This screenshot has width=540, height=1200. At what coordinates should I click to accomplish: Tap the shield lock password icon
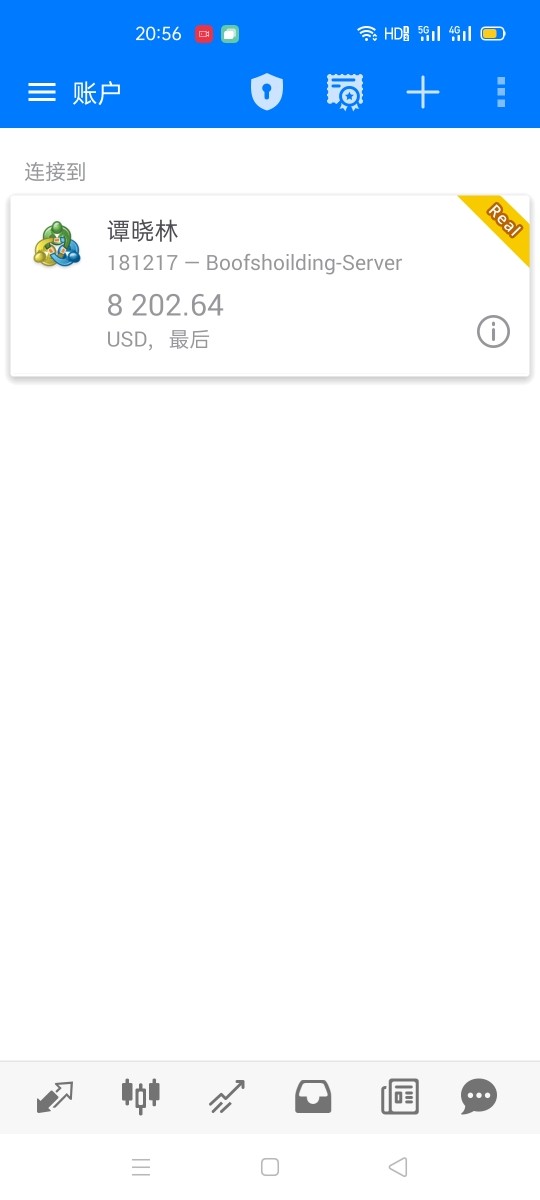266,93
